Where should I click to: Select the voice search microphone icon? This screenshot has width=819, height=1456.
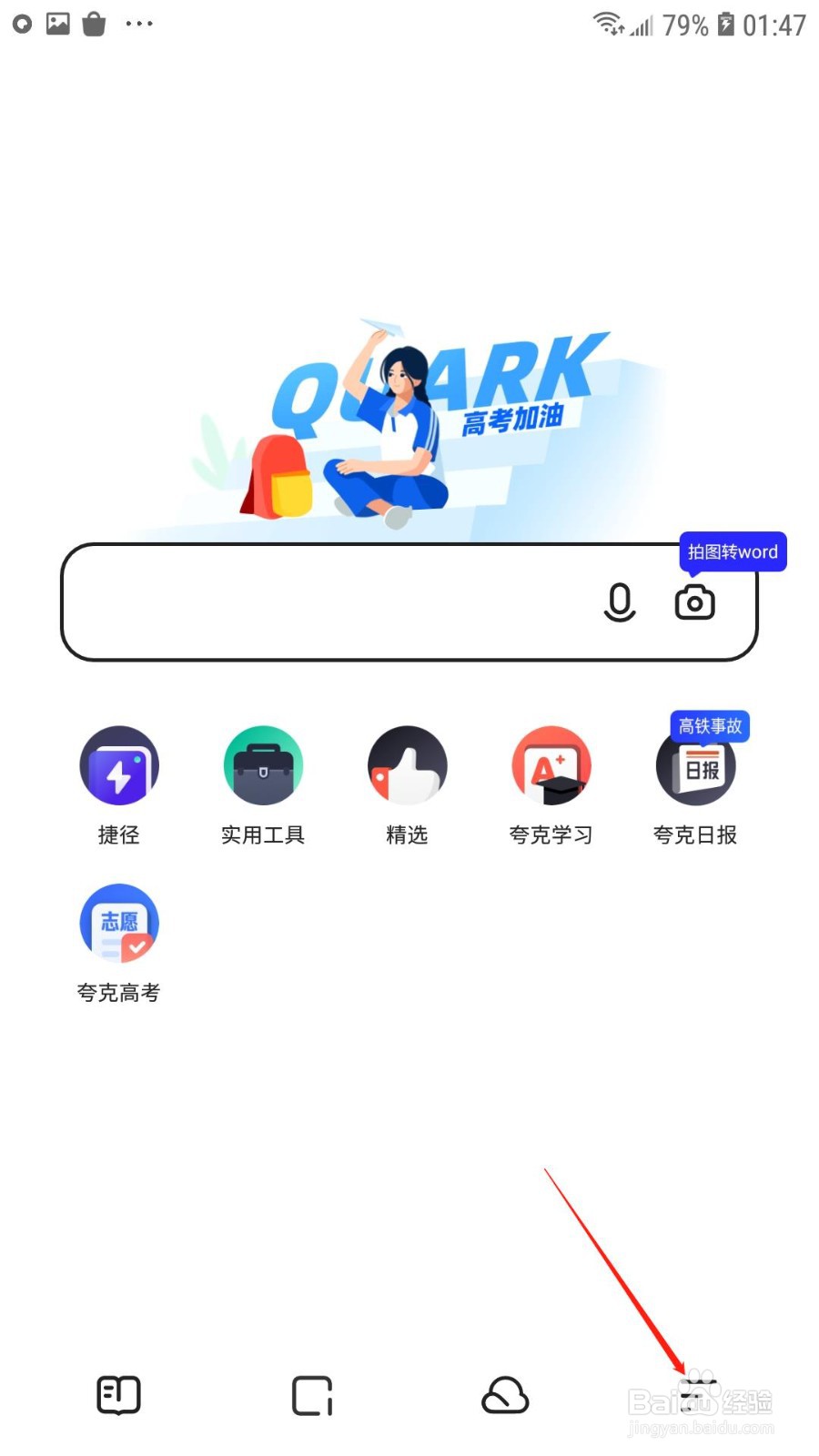[620, 602]
